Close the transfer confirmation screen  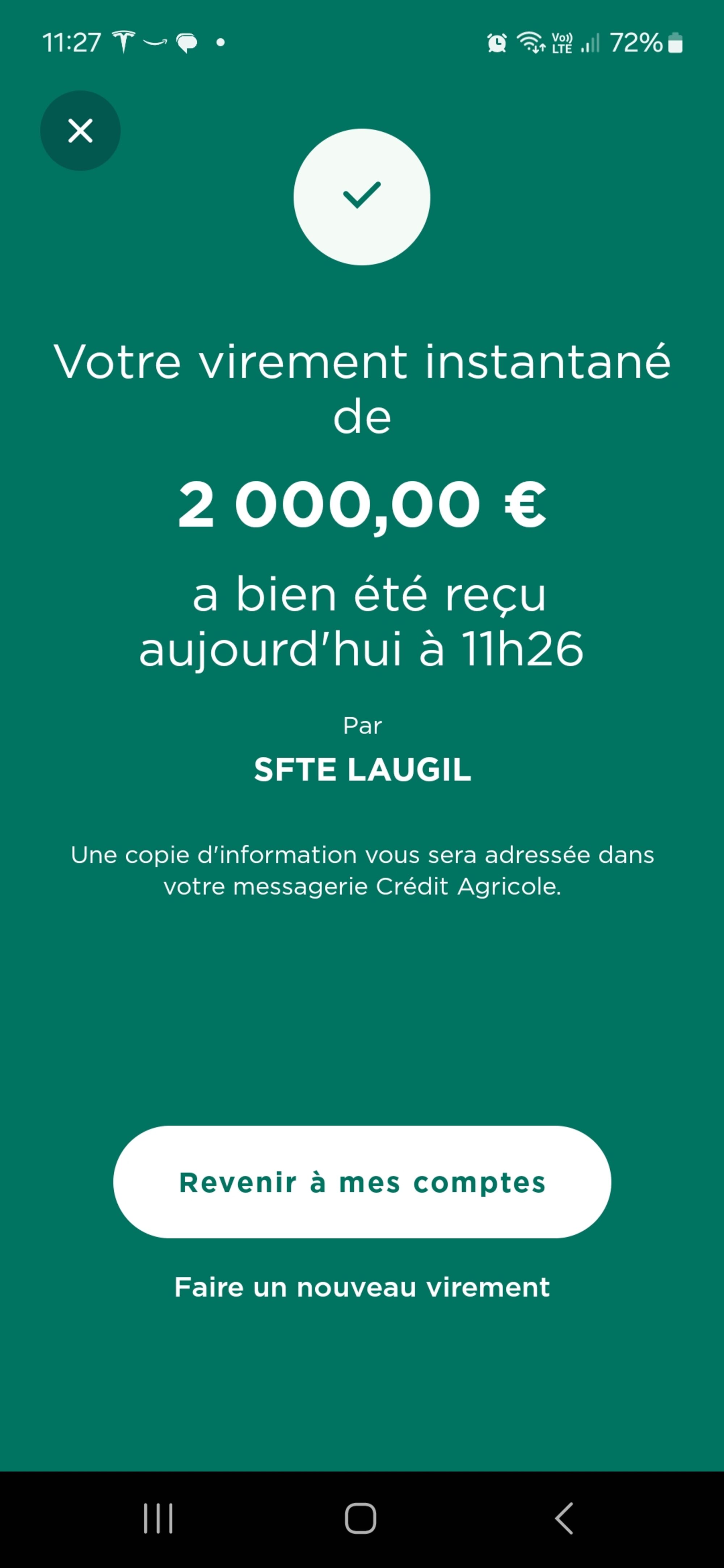tap(80, 131)
